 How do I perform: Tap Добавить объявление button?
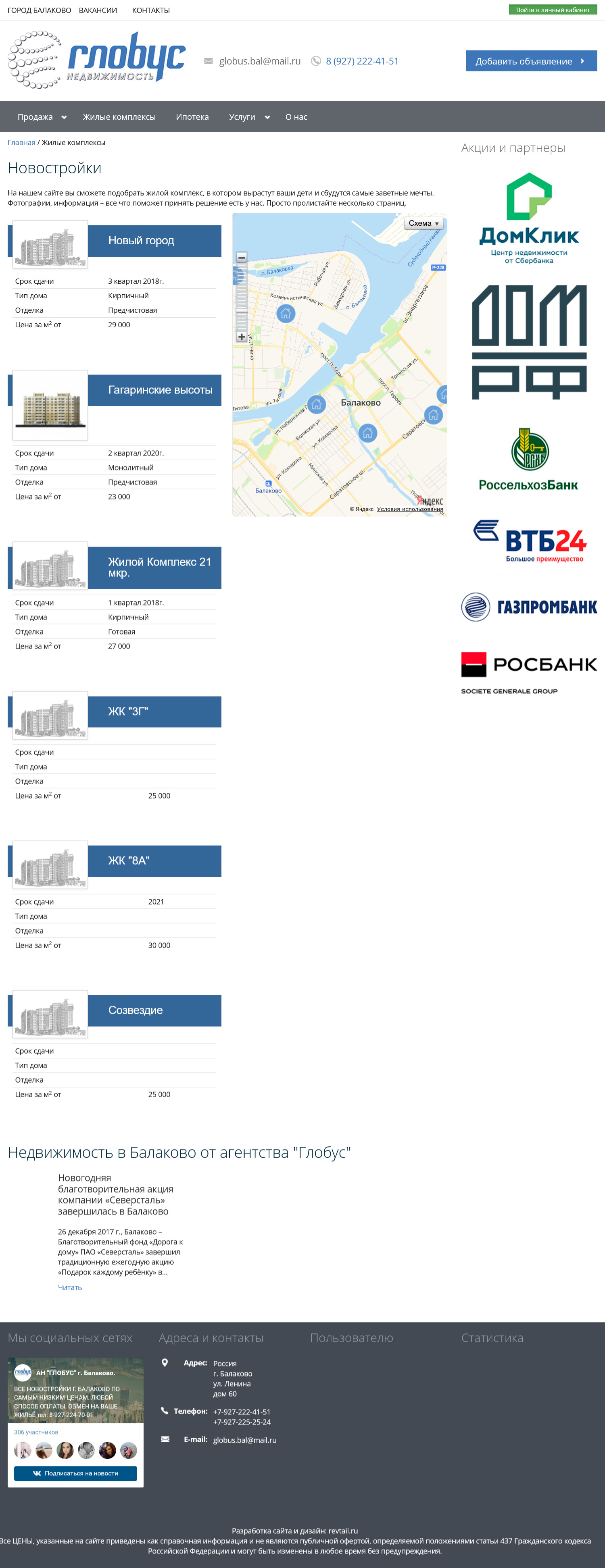pos(531,61)
